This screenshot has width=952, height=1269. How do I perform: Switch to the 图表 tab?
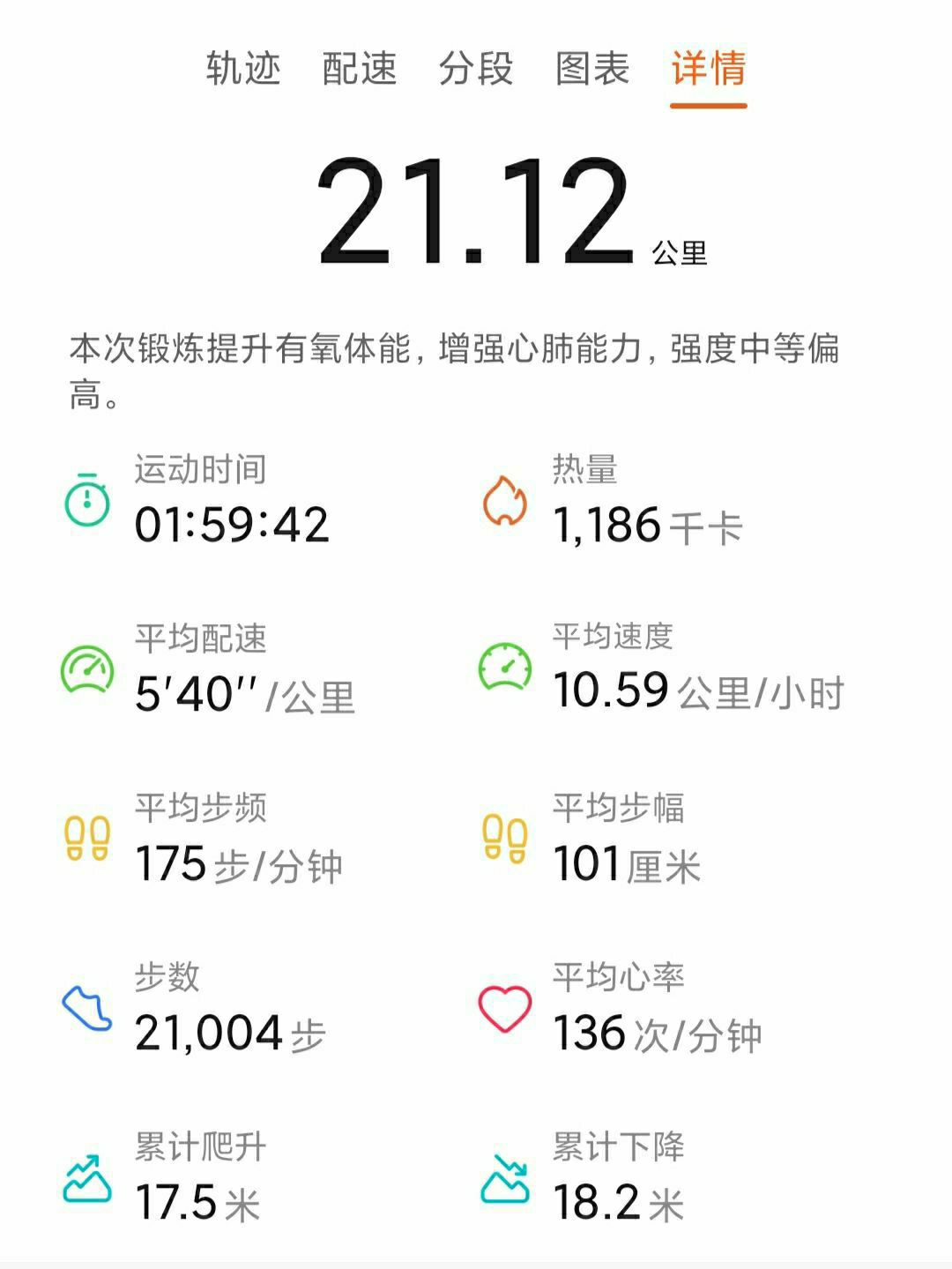(x=592, y=69)
